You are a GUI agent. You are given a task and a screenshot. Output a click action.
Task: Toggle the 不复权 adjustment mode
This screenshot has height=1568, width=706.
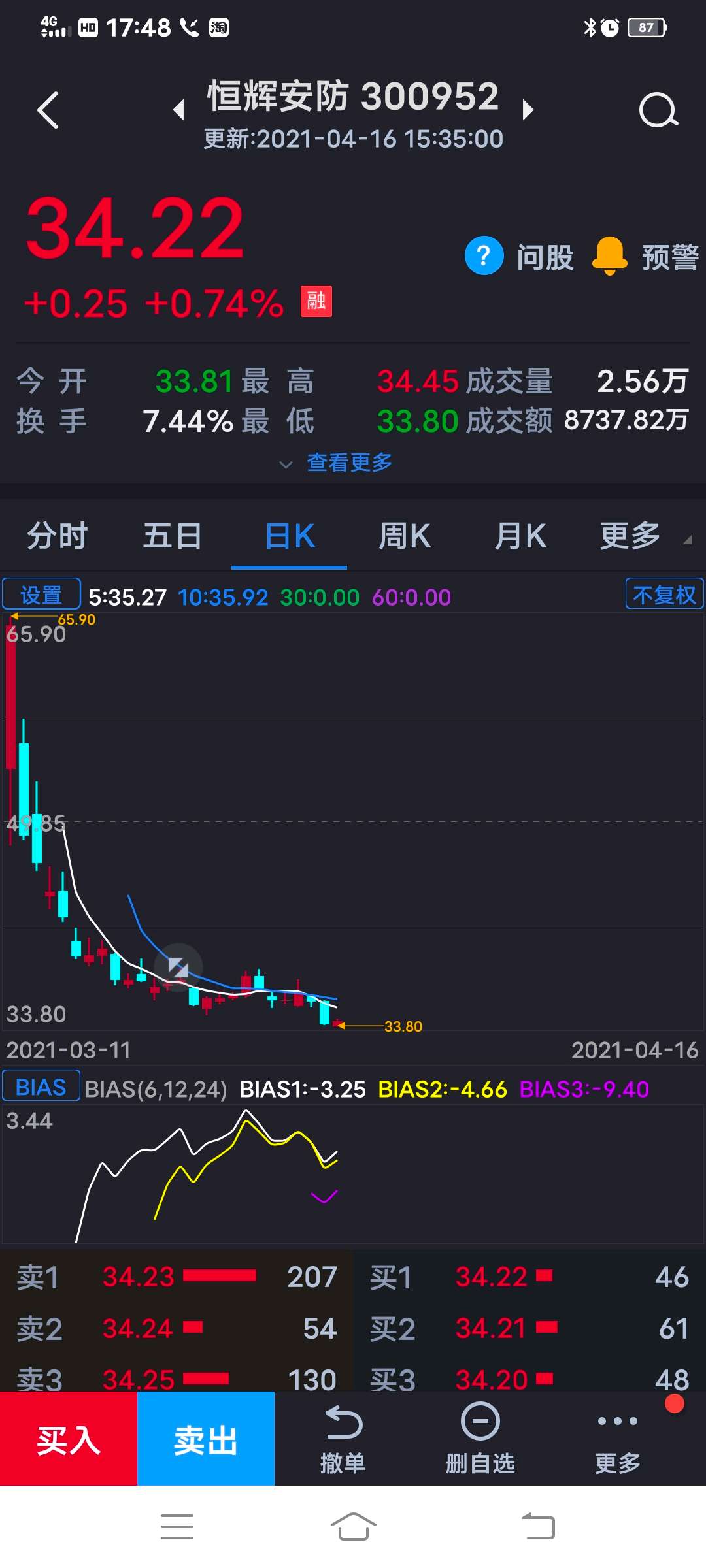(664, 595)
